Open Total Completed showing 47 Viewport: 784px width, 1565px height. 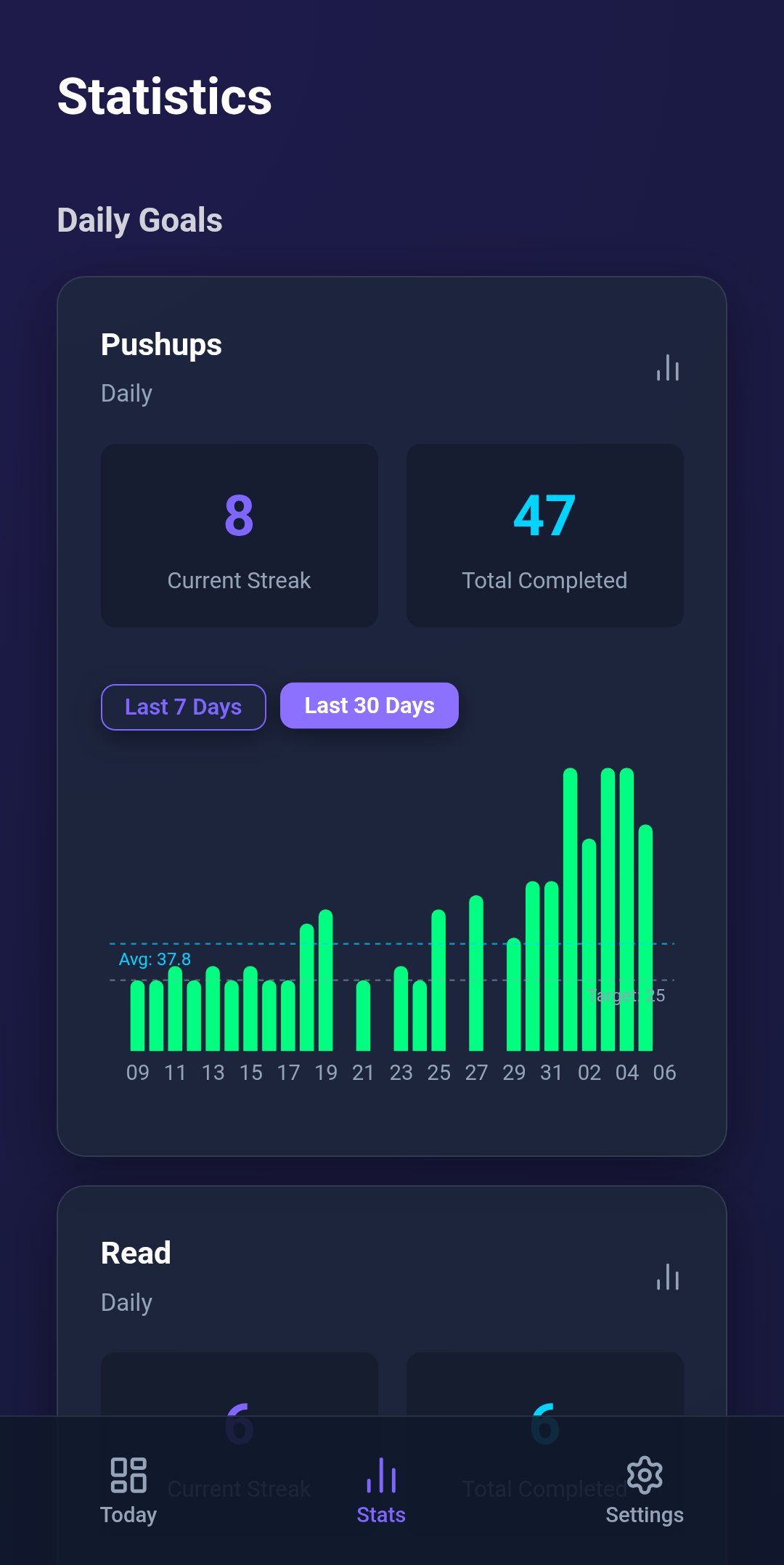click(x=544, y=535)
